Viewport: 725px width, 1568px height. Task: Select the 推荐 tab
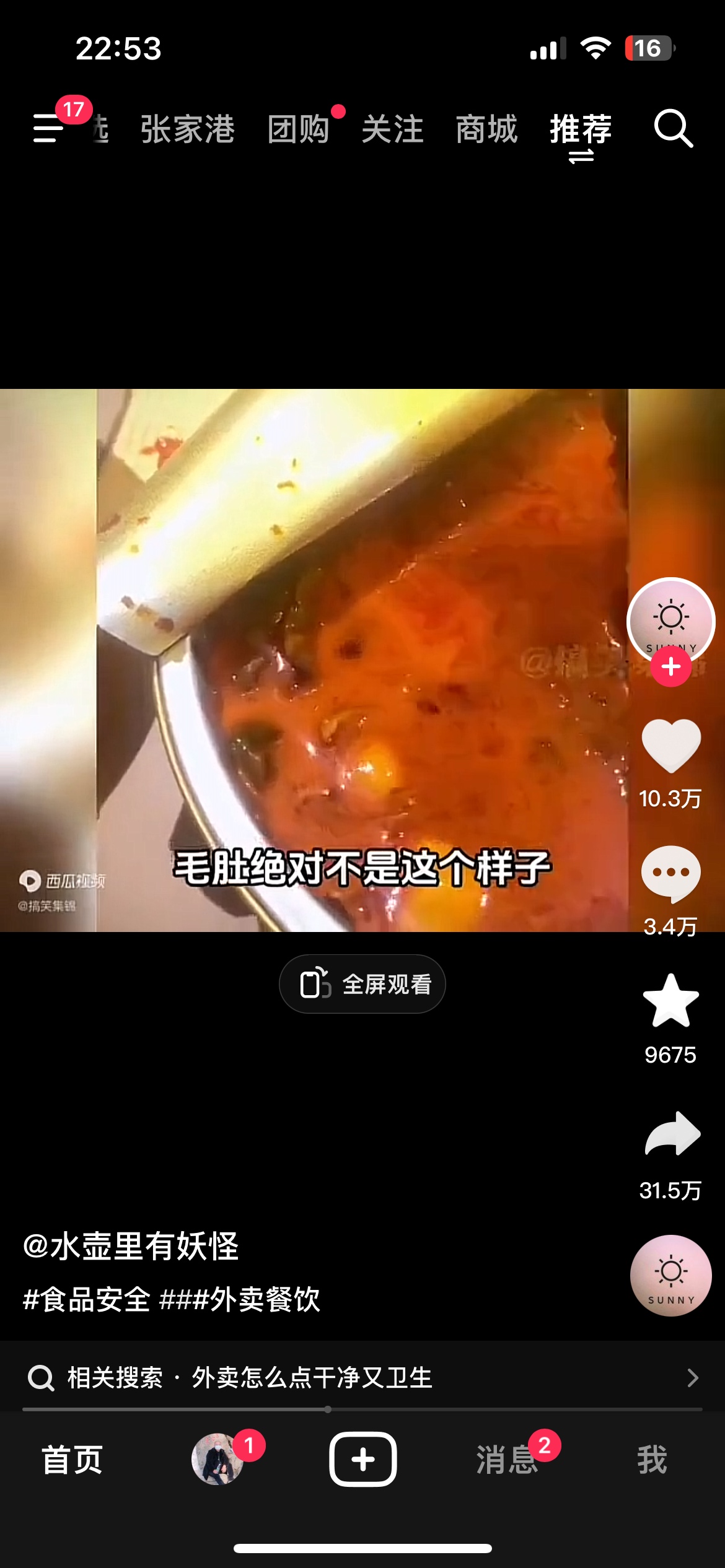pos(581,129)
